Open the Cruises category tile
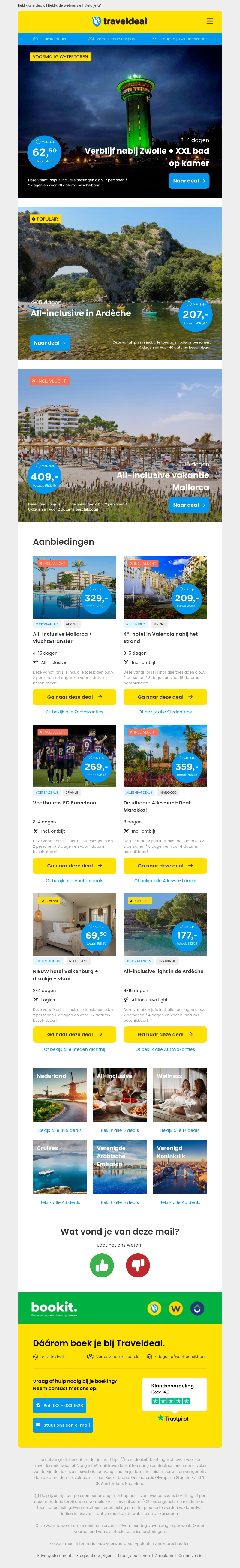Viewport: 240px width, 1568px height. (60, 1166)
